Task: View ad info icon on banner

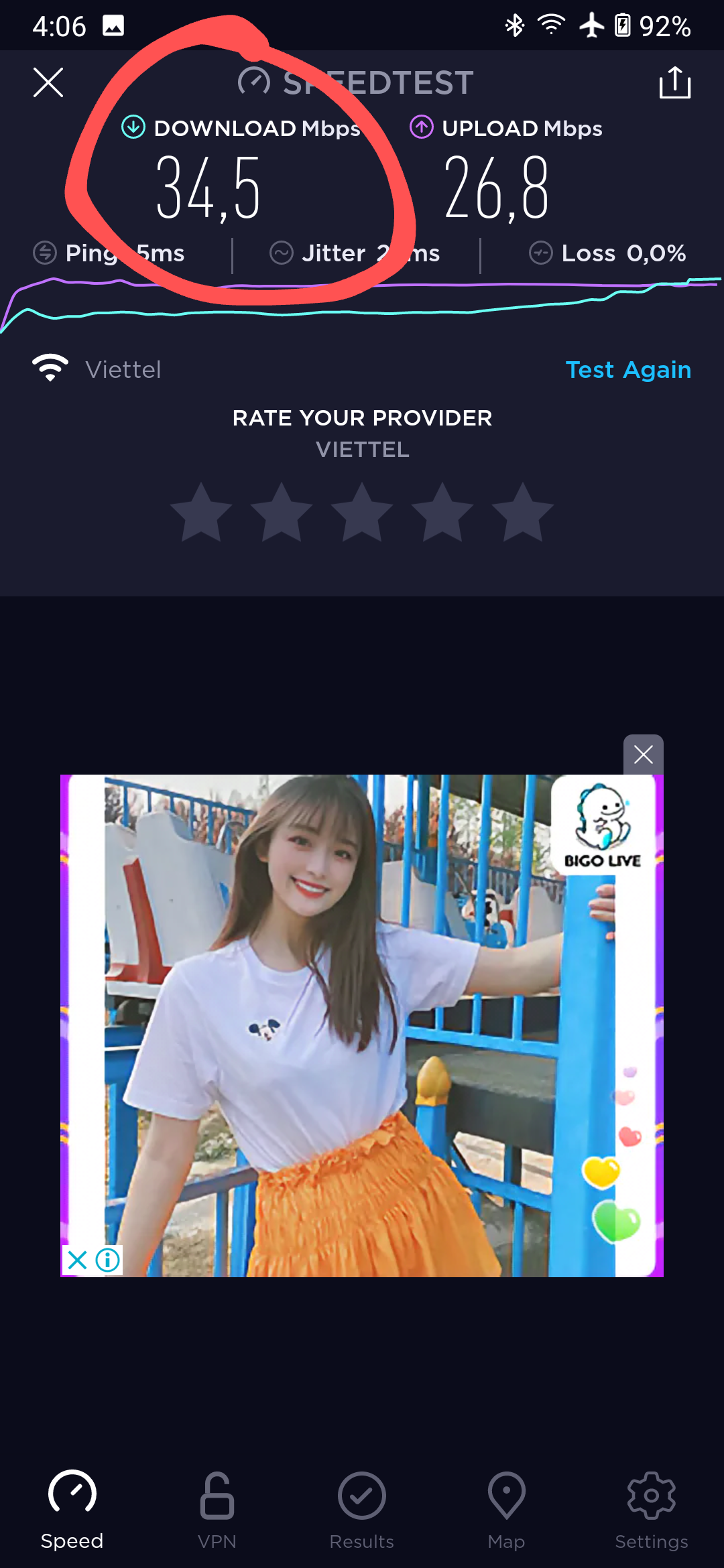Action: 108,1260
